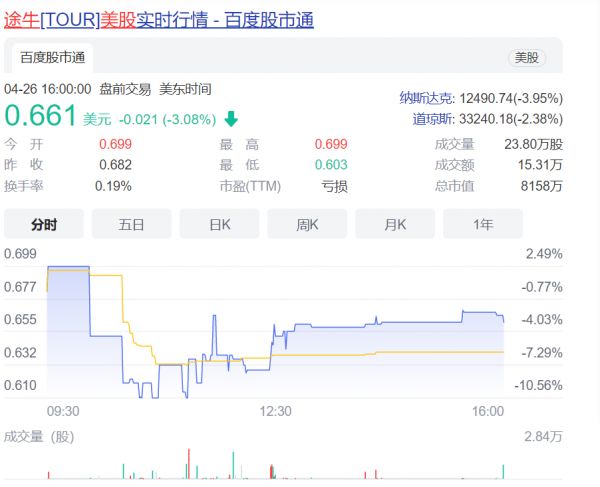The width and height of the screenshot is (600, 487).
Task: Switch to the 日K chart
Action: (219, 225)
